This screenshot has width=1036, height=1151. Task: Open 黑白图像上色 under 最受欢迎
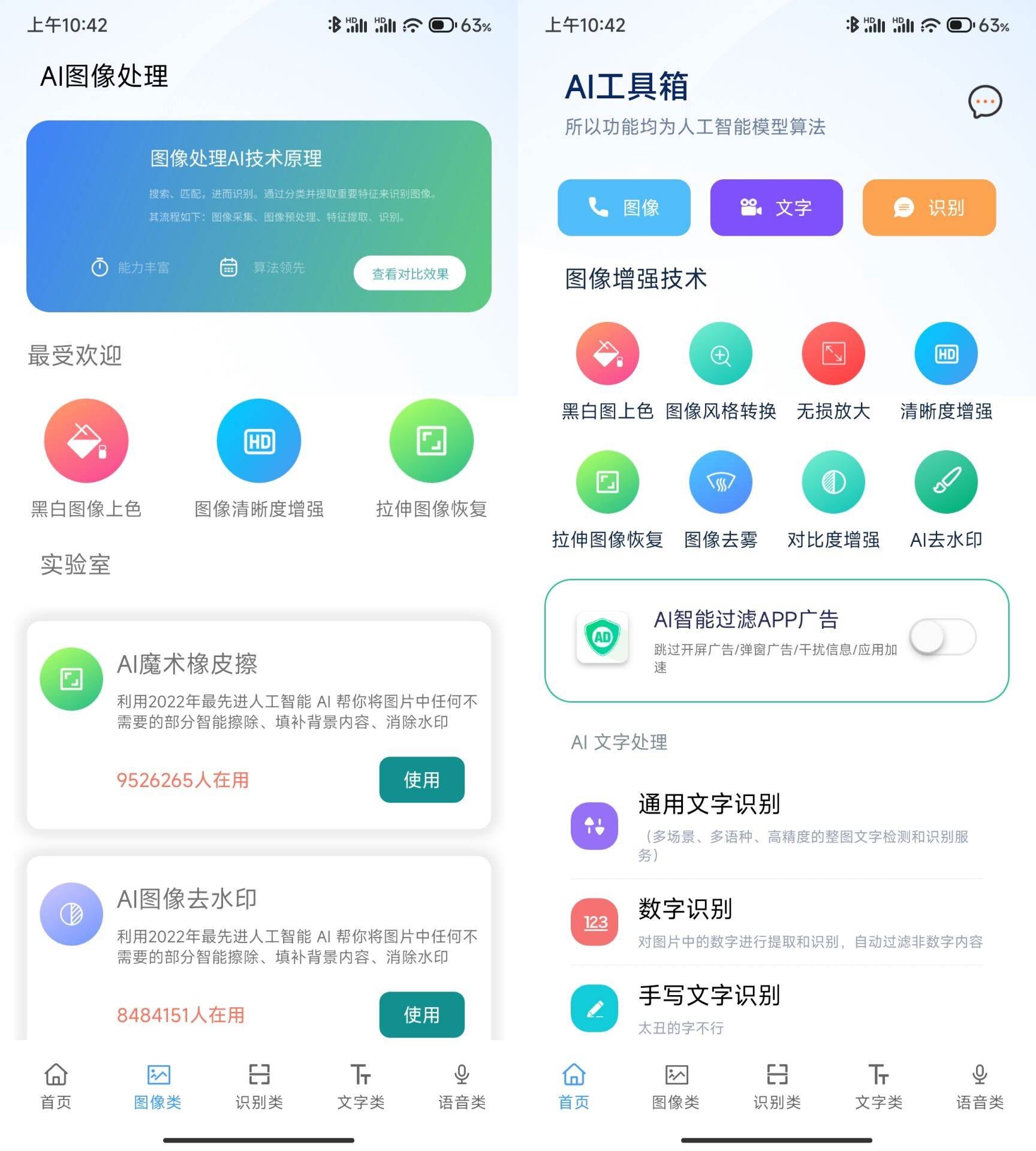pos(86,441)
